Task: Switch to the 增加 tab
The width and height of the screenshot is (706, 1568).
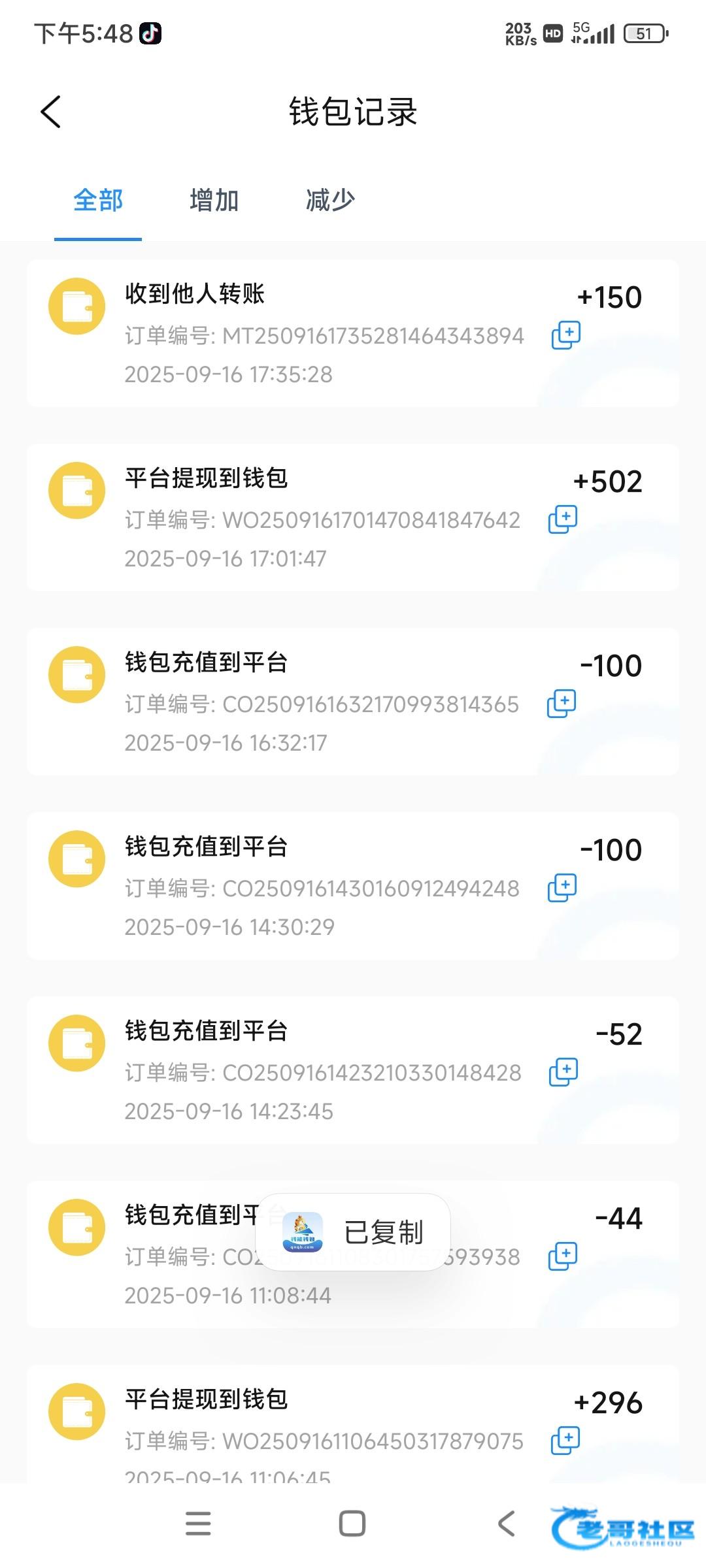Action: pos(214,200)
